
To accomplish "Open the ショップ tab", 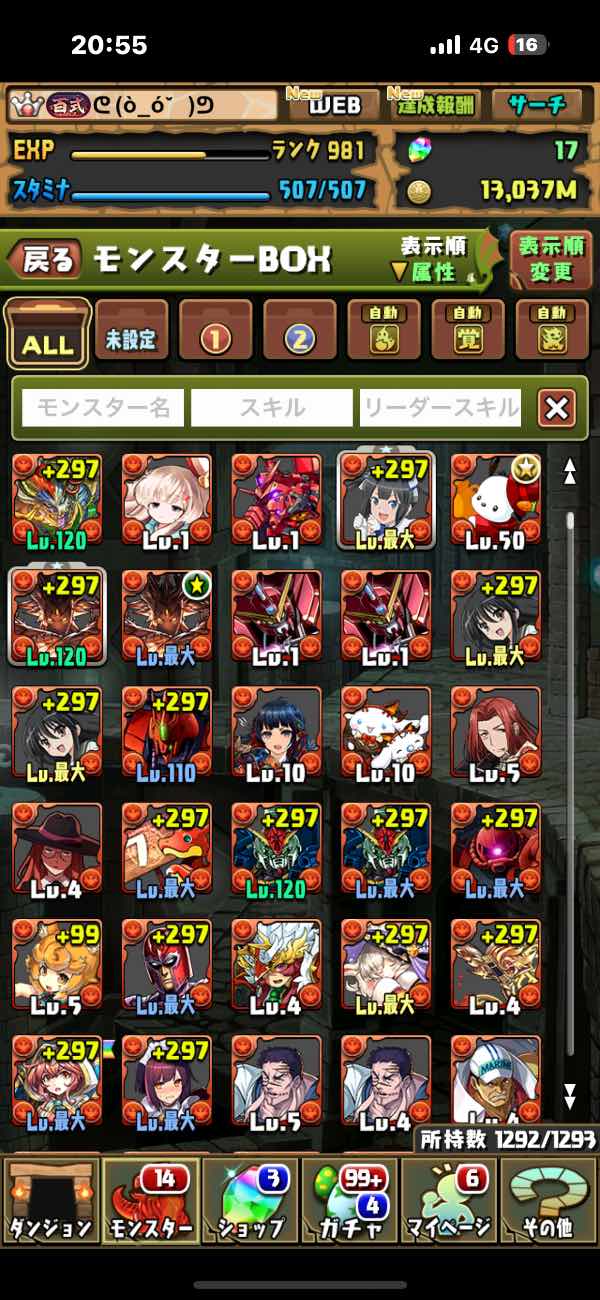I will pyautogui.click(x=250, y=1200).
